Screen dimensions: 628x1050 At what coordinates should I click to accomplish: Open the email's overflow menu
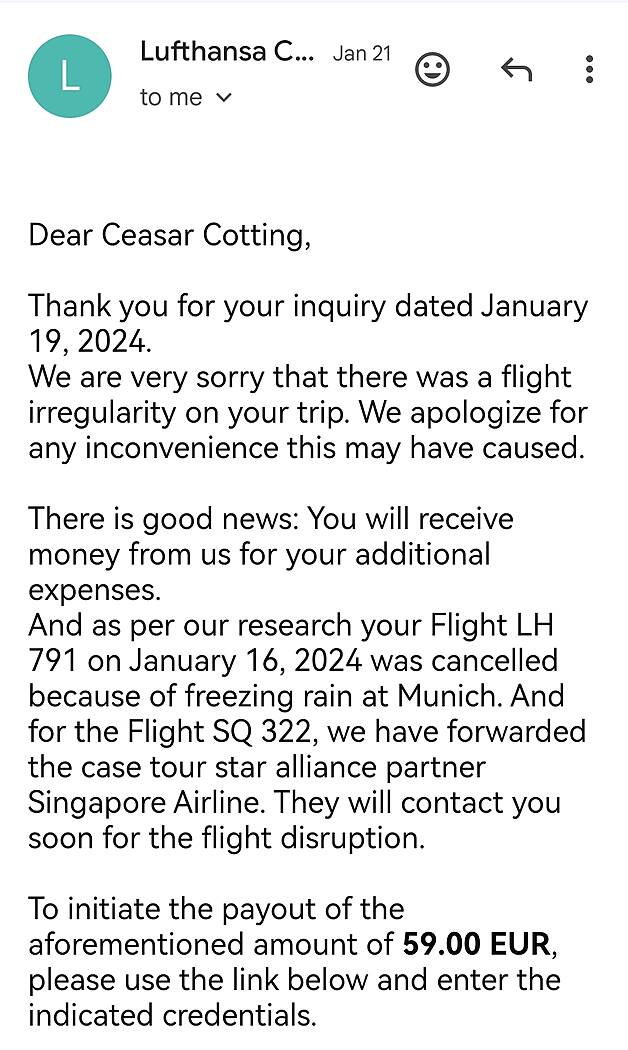pos(590,69)
